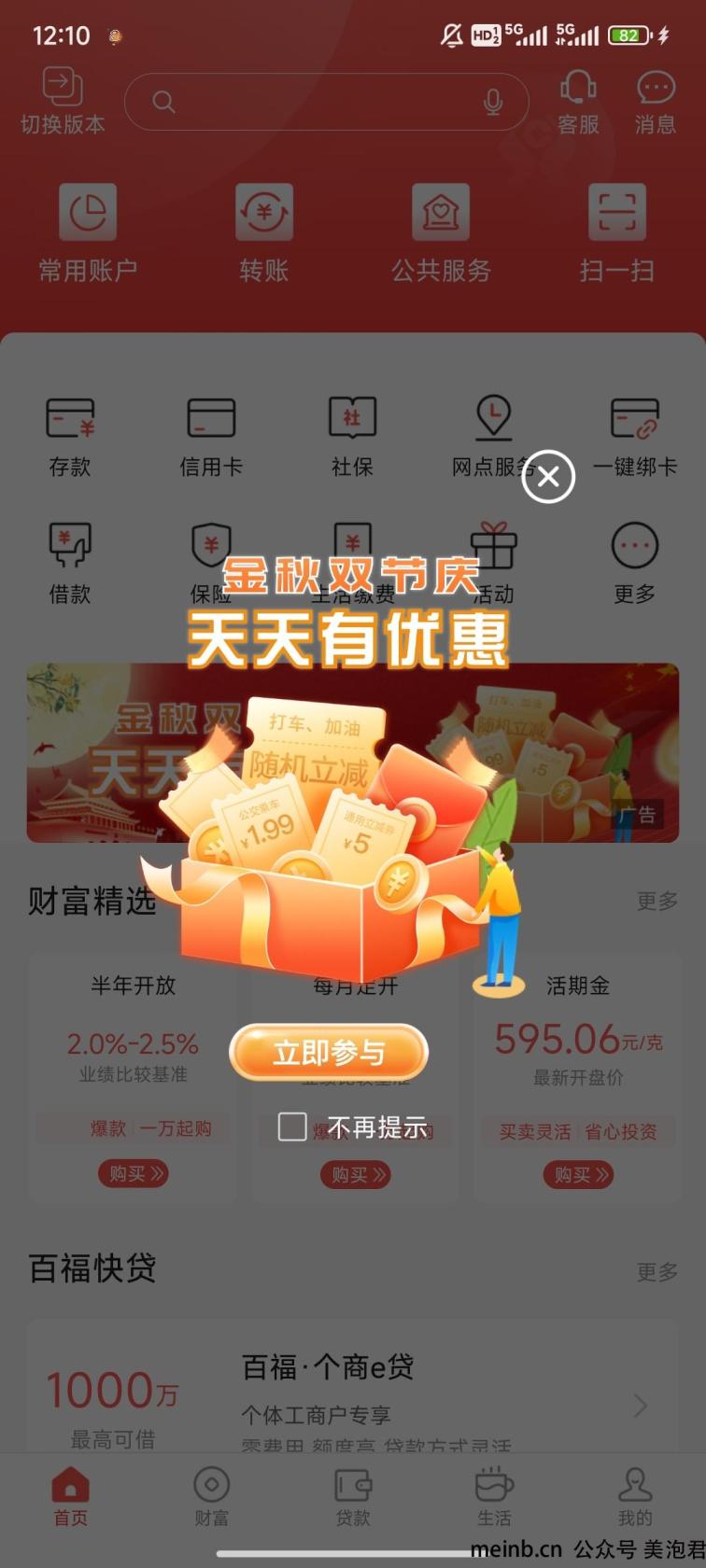Switch to the 财富 tab
706x1568 pixels.
[x=211, y=1496]
